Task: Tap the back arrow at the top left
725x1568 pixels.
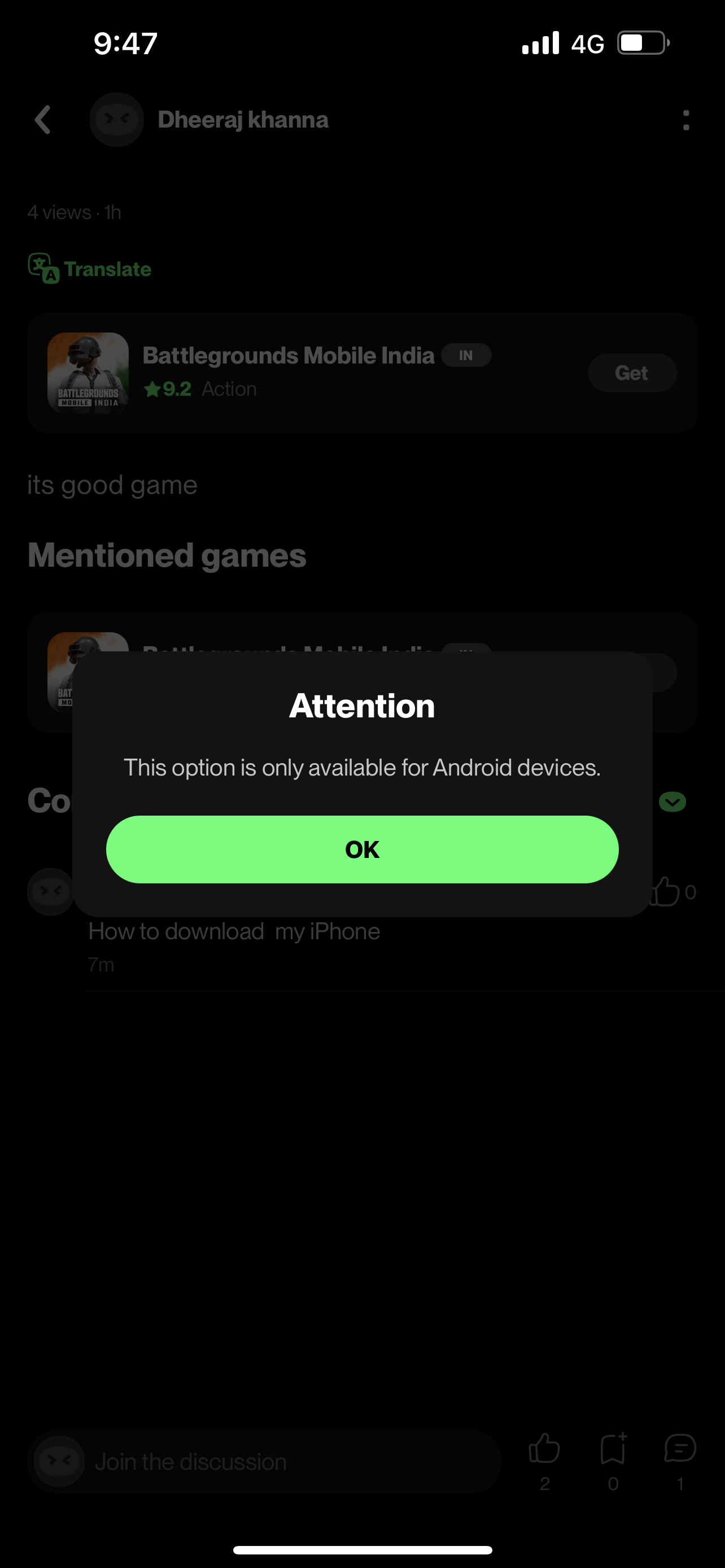Action: pyautogui.click(x=42, y=120)
